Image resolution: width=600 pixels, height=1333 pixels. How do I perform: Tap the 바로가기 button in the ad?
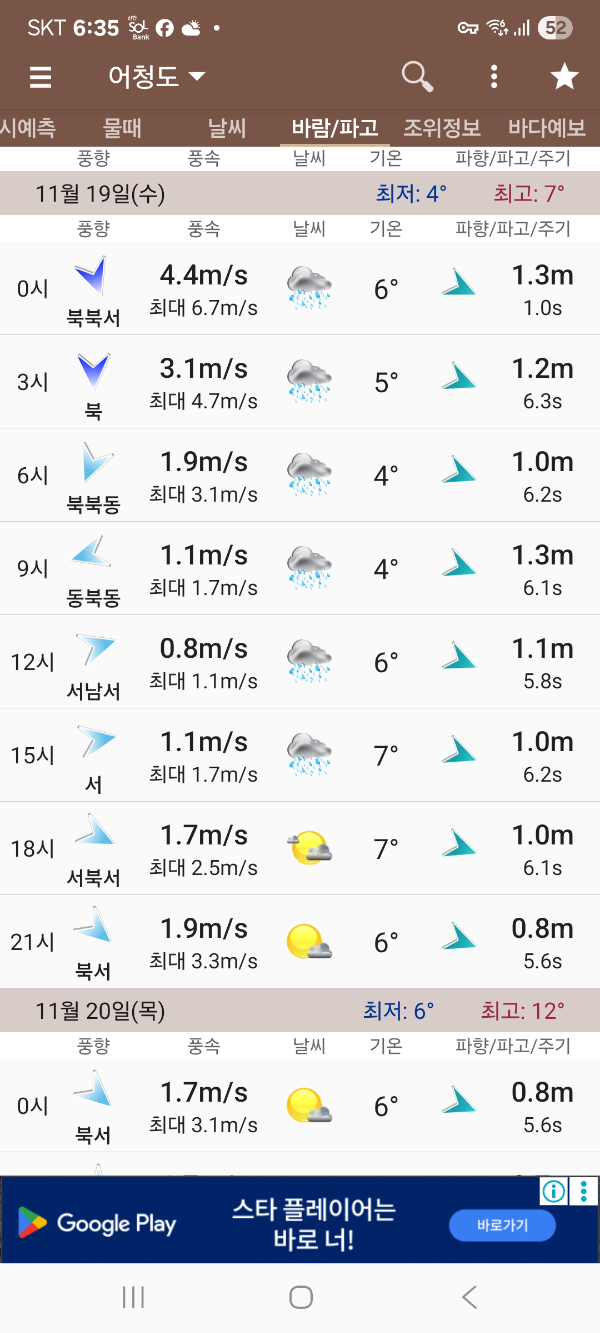[x=502, y=1225]
